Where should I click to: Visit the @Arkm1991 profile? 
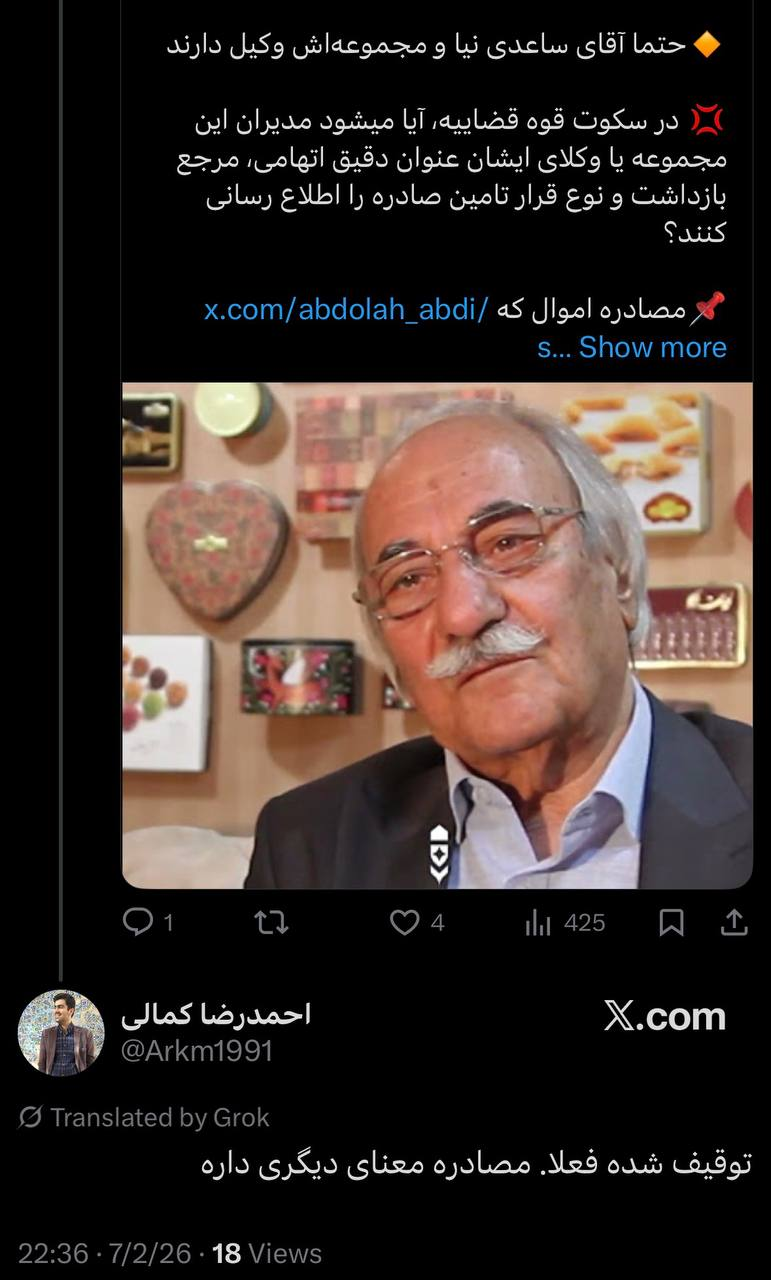click(x=196, y=1051)
